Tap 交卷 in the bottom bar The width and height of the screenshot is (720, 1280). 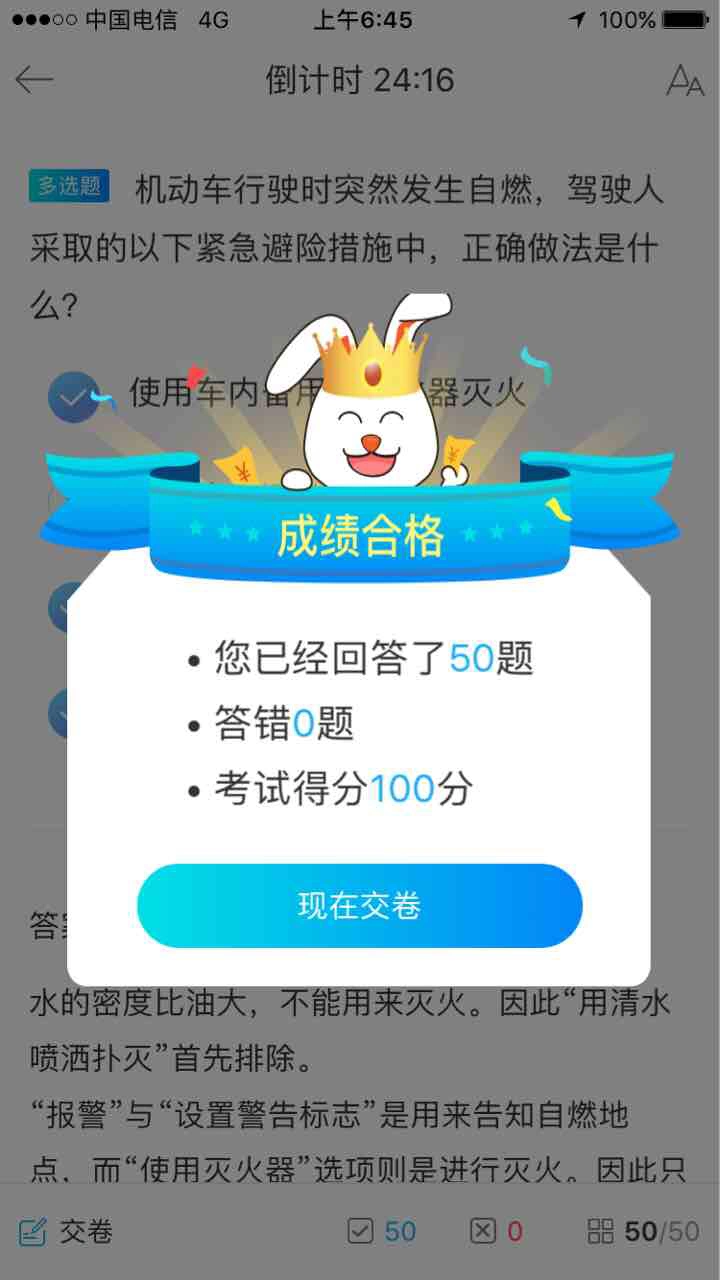66,1231
